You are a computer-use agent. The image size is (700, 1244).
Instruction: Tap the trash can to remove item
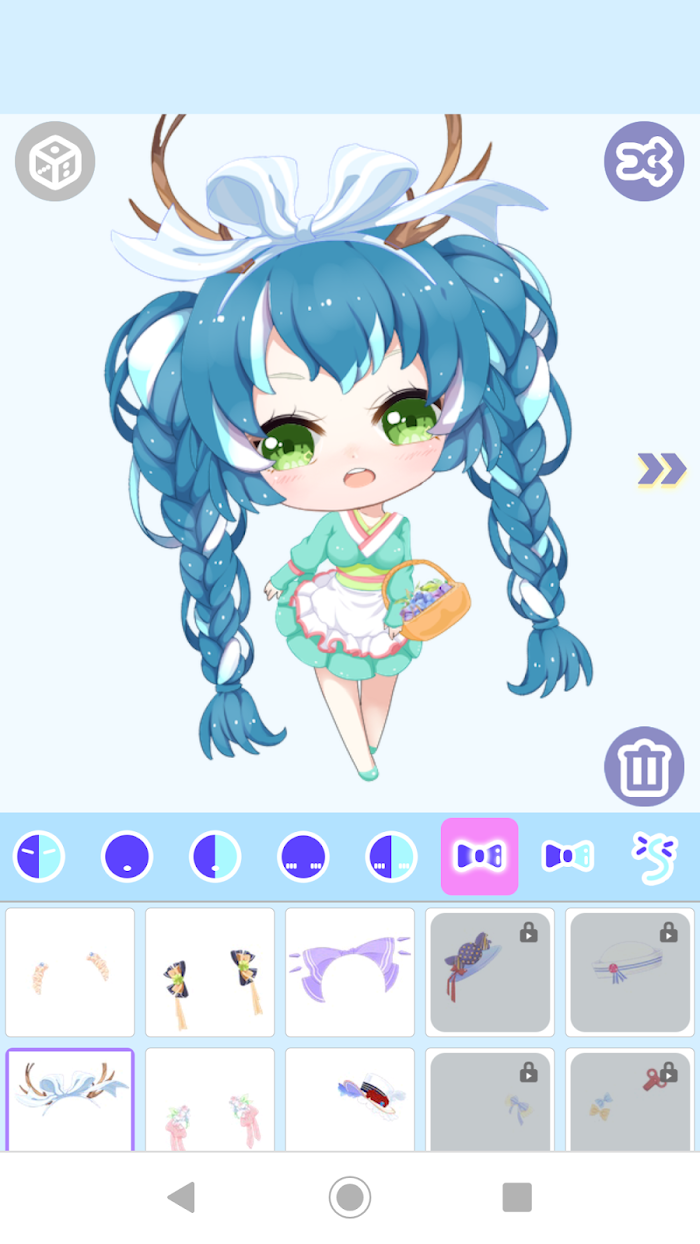(x=644, y=766)
